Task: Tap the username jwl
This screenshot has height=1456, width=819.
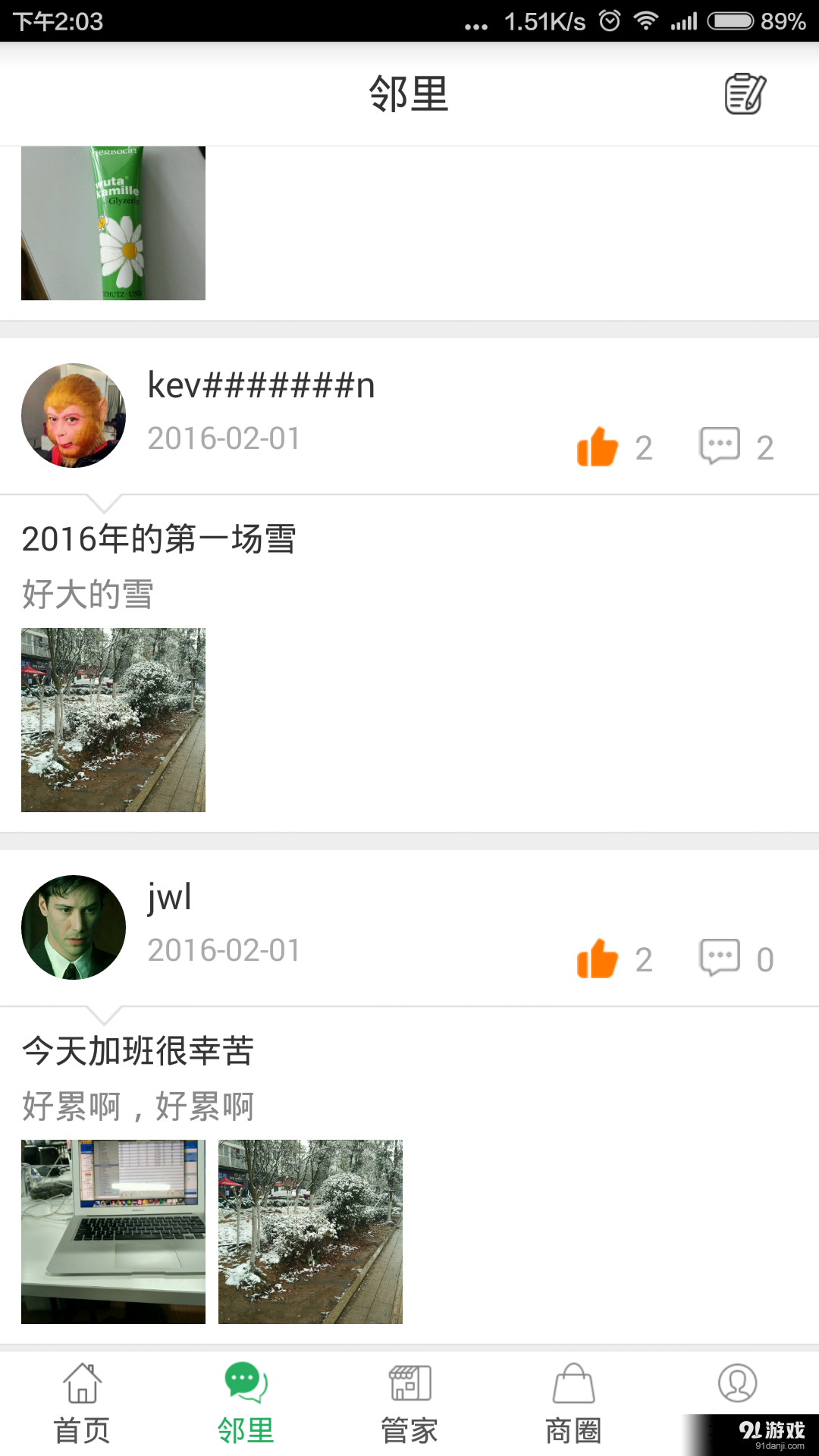Action: tap(168, 897)
